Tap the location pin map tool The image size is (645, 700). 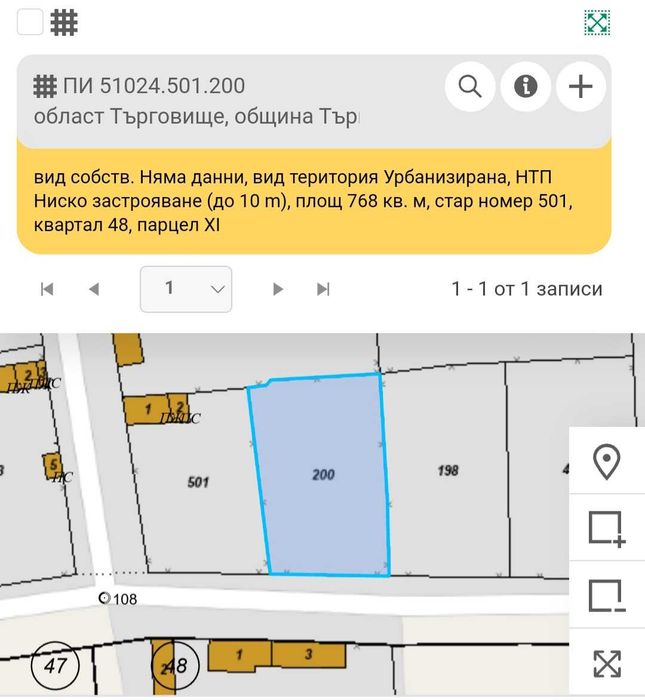pyautogui.click(x=606, y=462)
